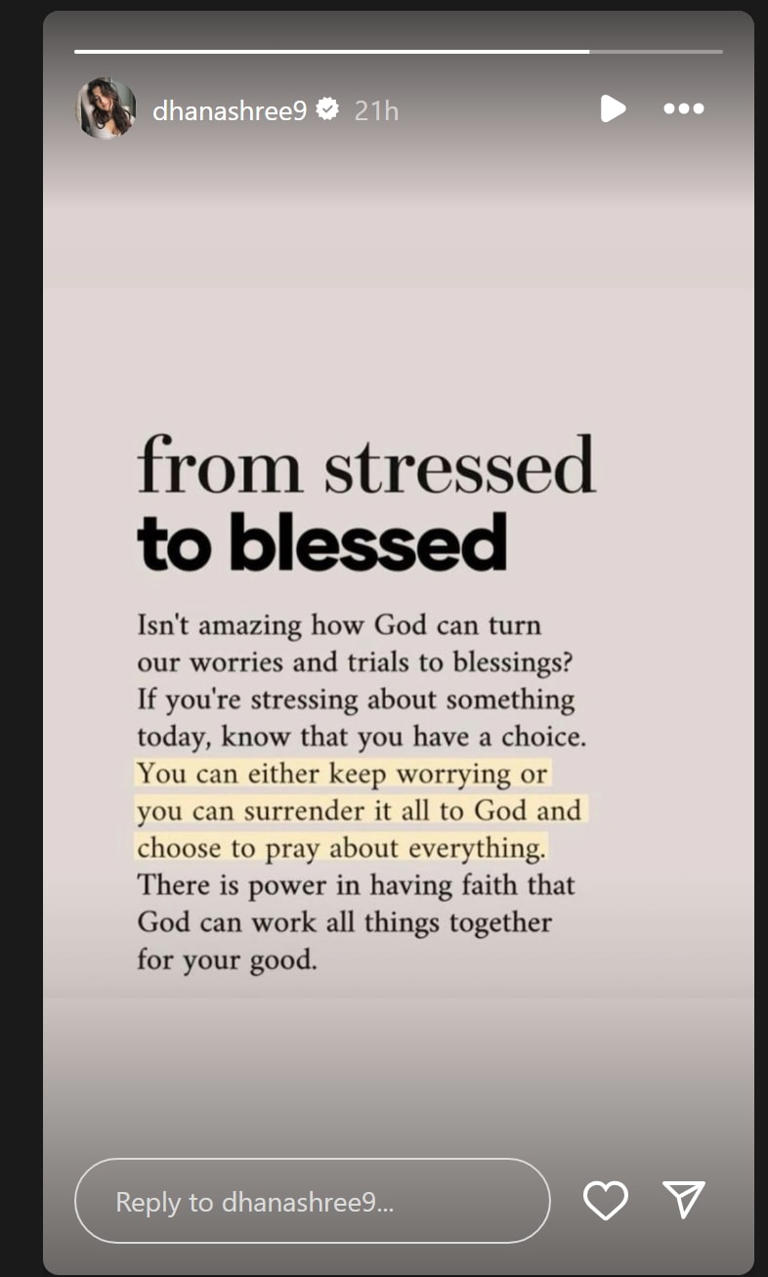The image size is (768, 1277).
Task: Like this story with the heart
Action: tap(605, 1200)
